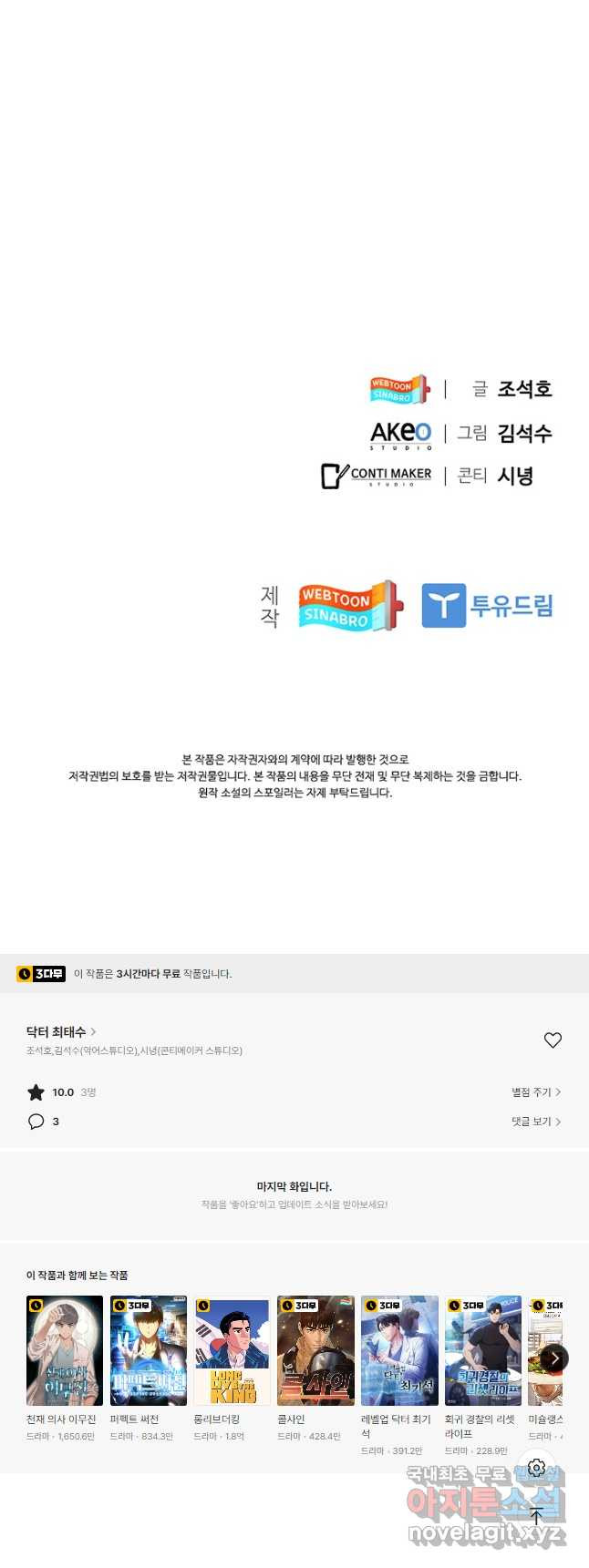Like this webtoon with the heart icon
Screen dimensions: 589x1568
(x=553, y=1040)
